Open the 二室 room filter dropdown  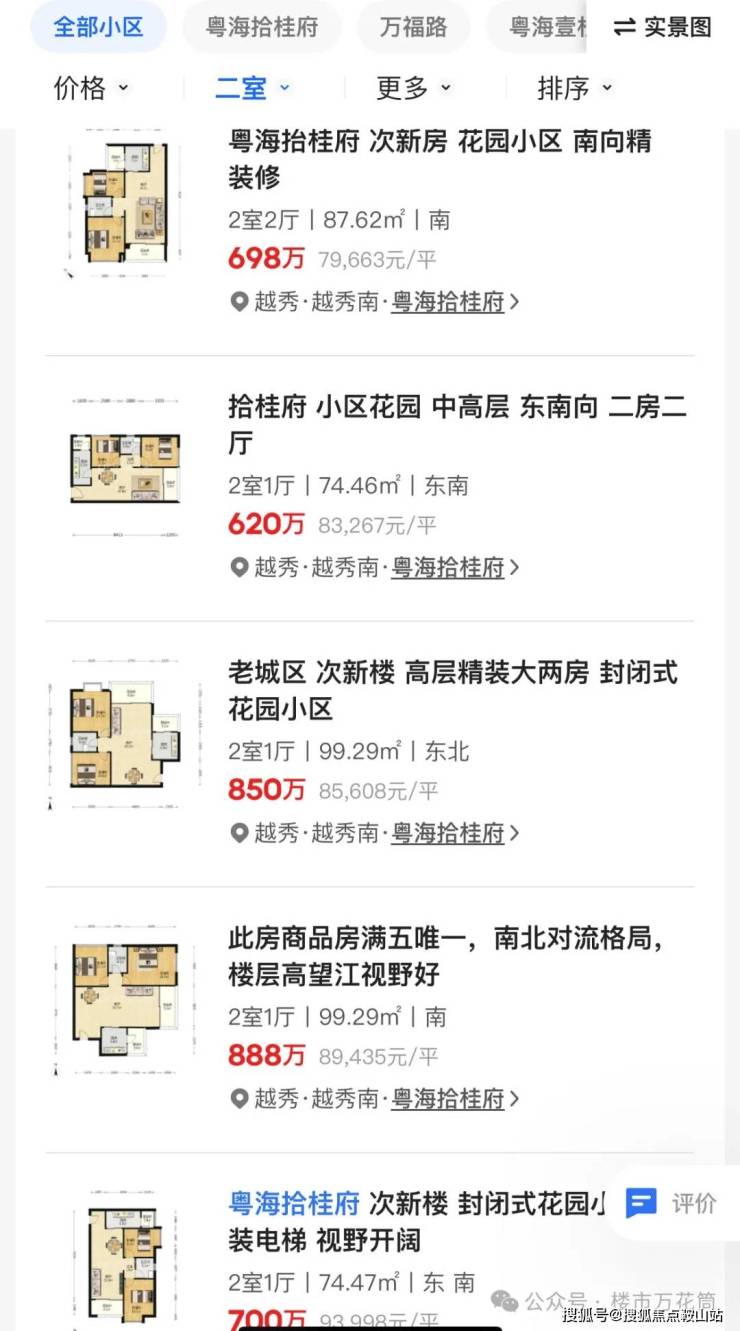coord(252,88)
